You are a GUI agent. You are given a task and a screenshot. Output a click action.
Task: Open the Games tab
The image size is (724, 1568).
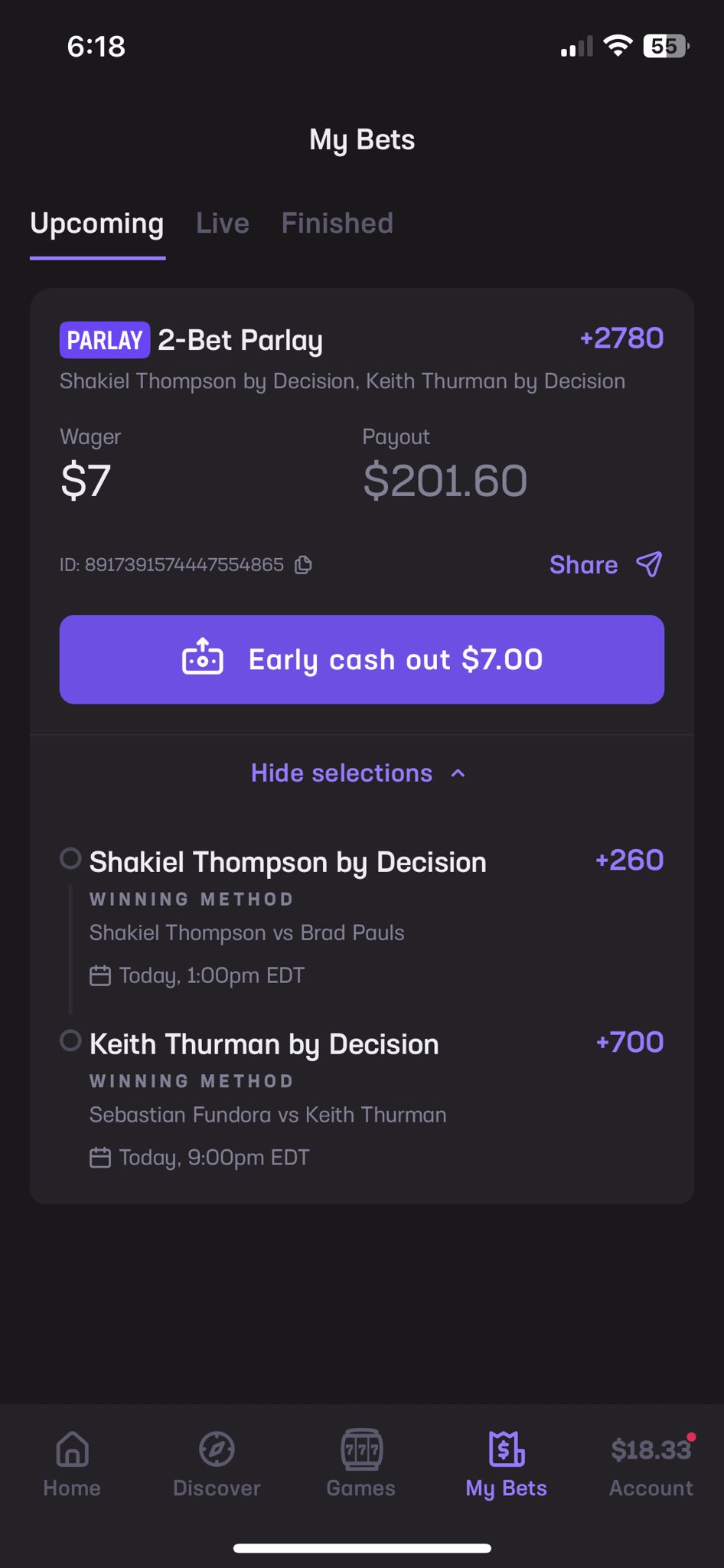tap(361, 1464)
